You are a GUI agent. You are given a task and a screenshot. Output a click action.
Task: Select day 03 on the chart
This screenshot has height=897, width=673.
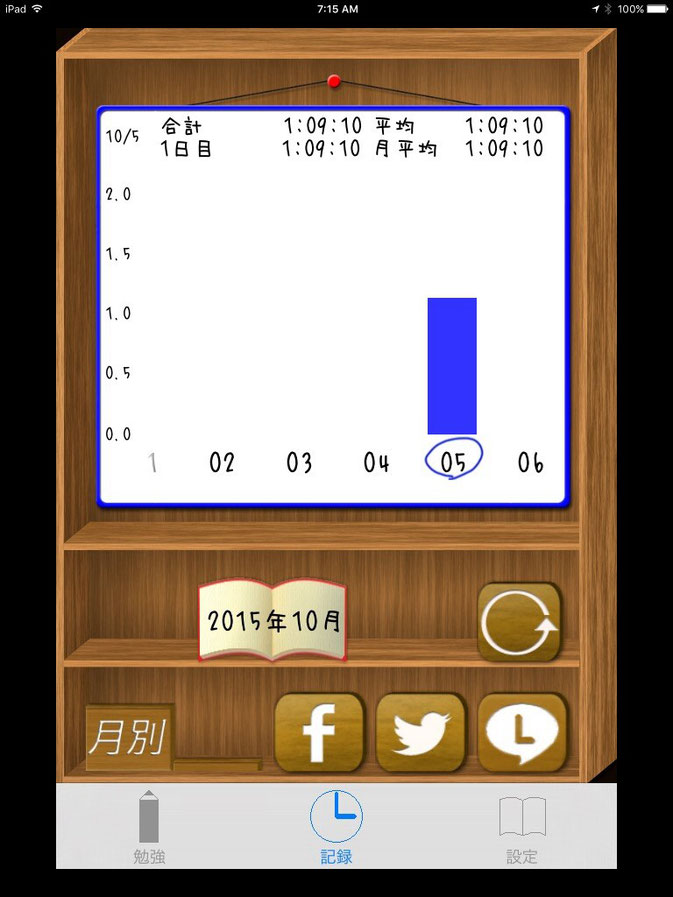point(299,462)
